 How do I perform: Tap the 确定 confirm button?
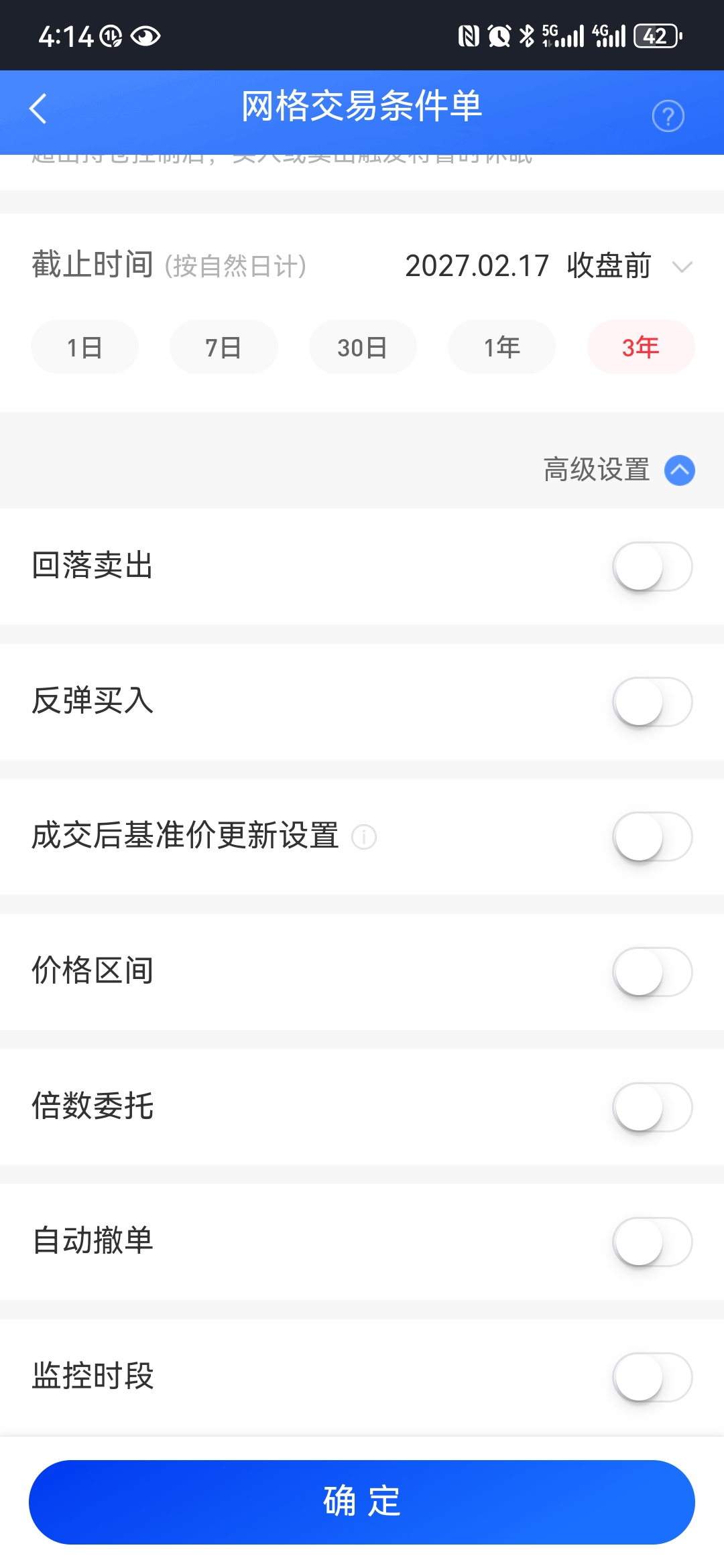pos(362,1502)
